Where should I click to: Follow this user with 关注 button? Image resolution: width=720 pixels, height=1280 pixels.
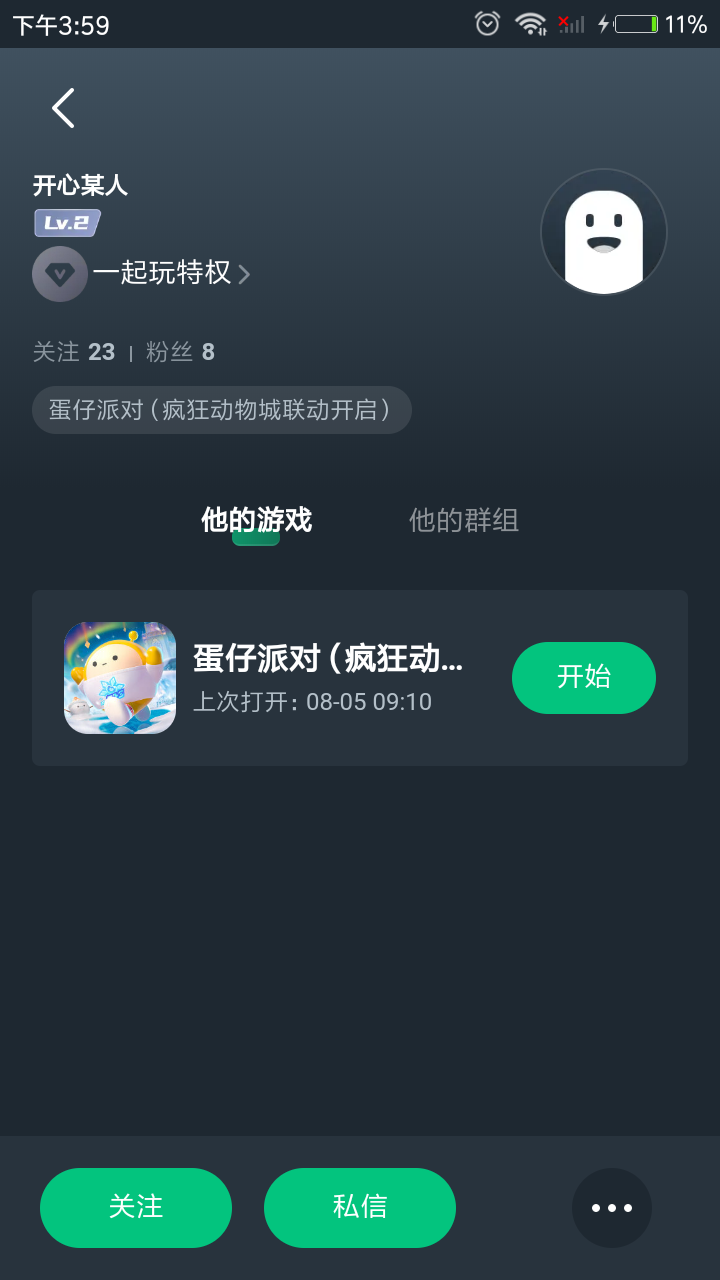point(136,1207)
